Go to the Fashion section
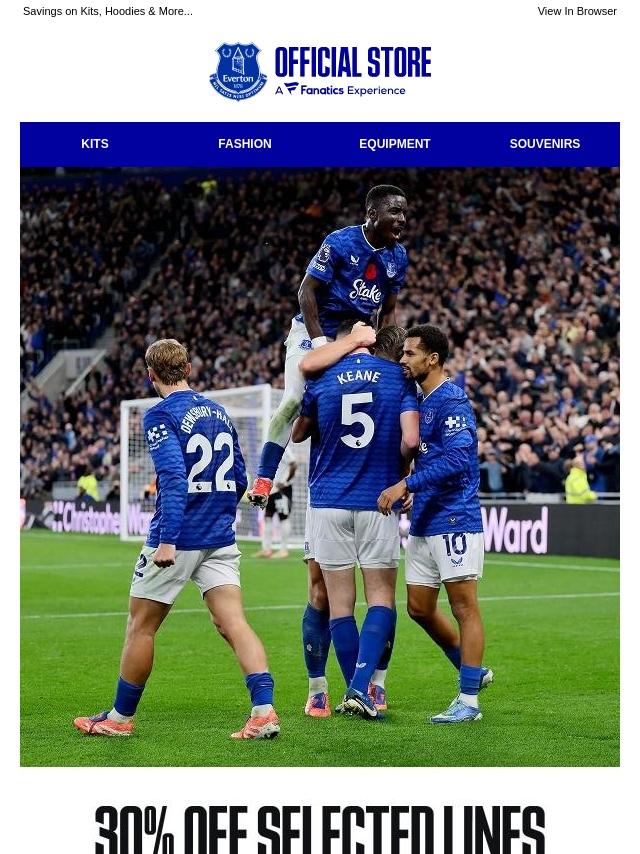Image resolution: width=640 pixels, height=854 pixels. pyautogui.click(x=245, y=144)
